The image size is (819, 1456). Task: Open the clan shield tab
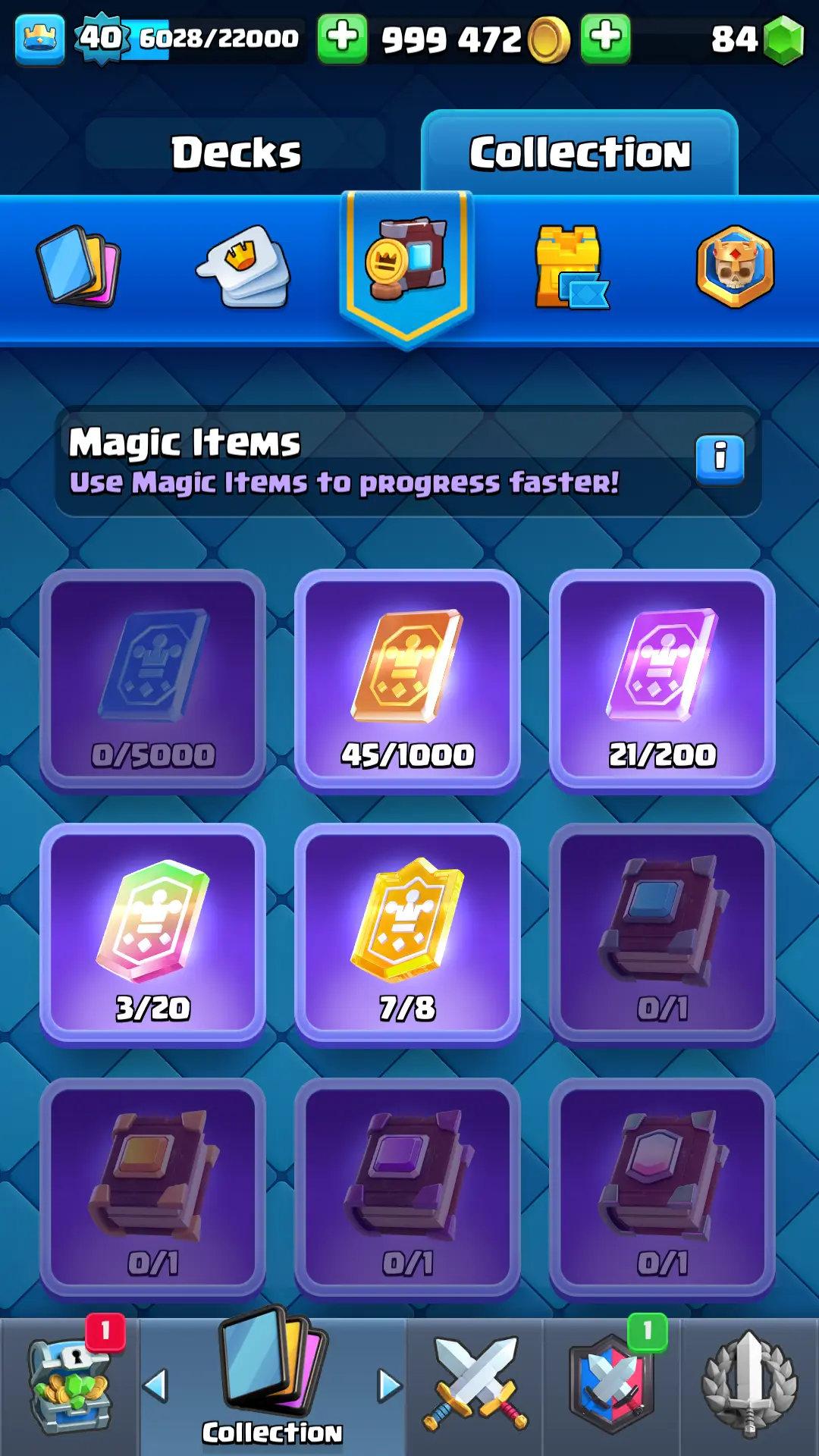(x=611, y=1386)
